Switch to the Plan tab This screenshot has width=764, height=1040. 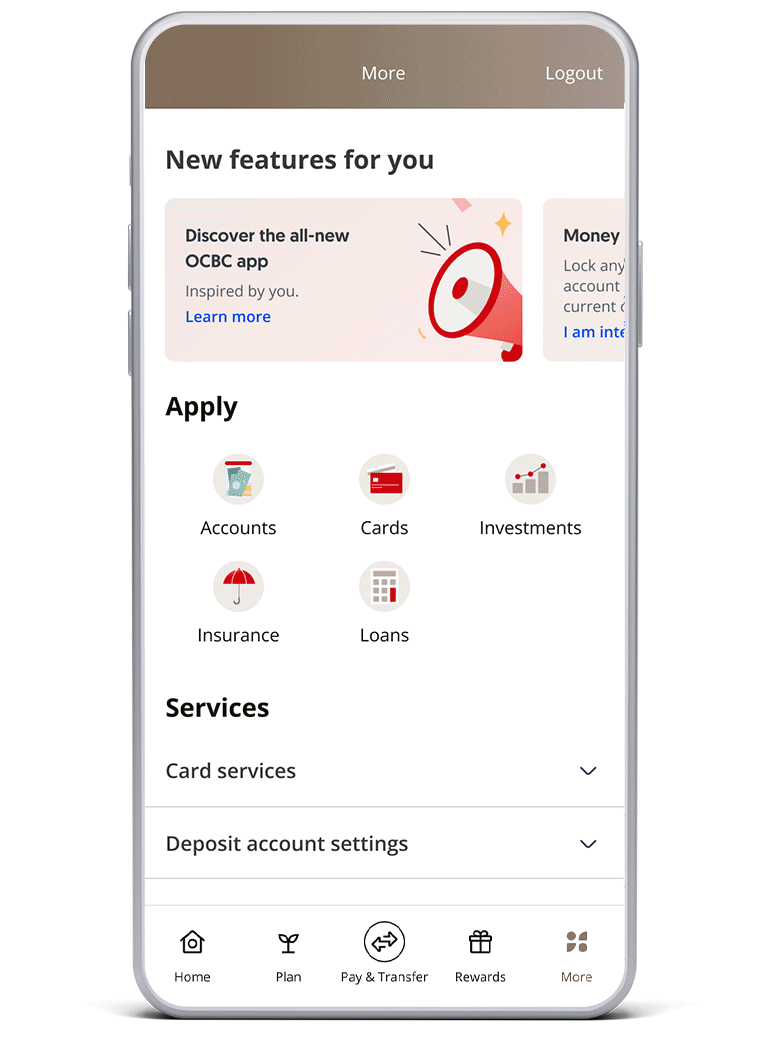[288, 954]
